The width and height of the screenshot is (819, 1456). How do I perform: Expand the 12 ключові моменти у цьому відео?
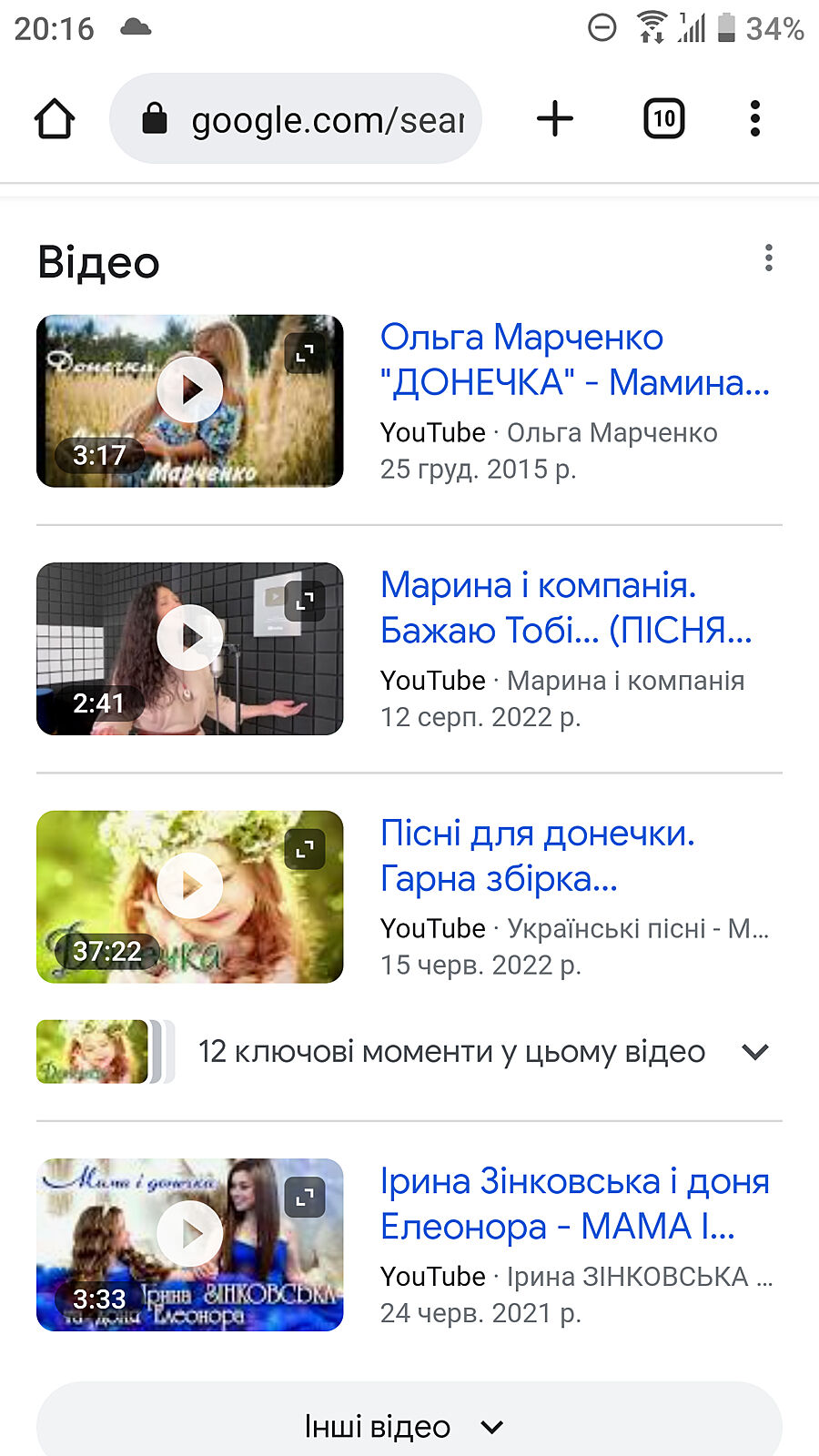754,1052
